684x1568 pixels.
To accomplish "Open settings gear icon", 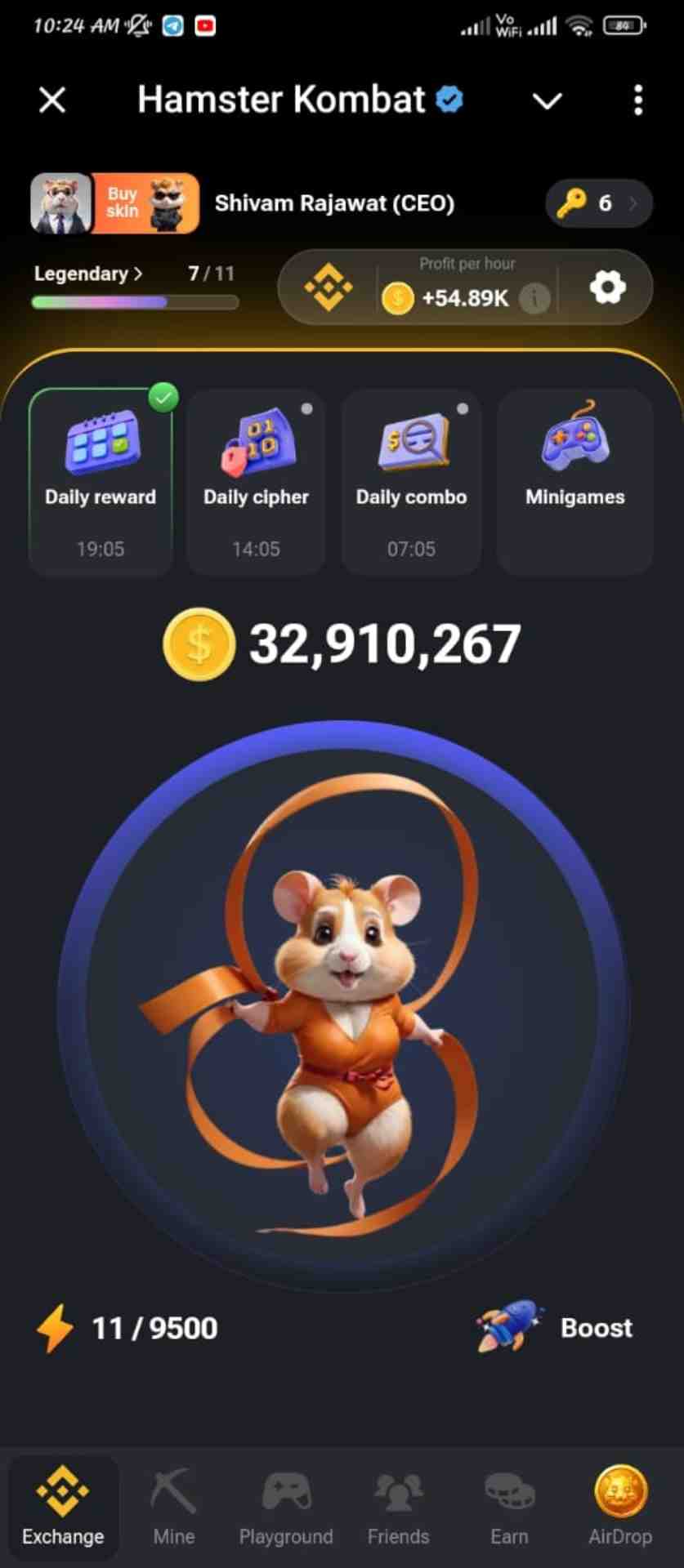I will tap(607, 287).
